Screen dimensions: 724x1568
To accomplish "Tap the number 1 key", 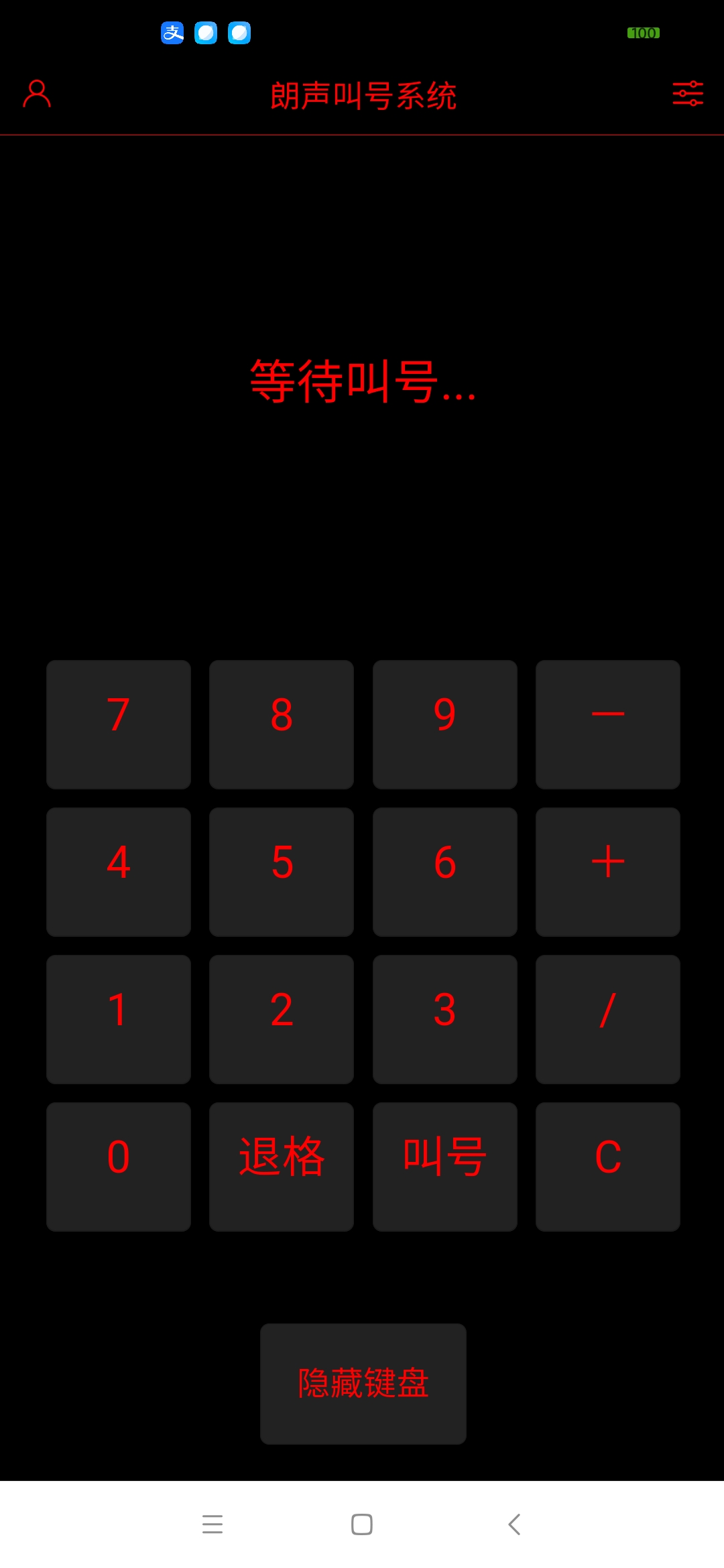I will [x=119, y=1019].
